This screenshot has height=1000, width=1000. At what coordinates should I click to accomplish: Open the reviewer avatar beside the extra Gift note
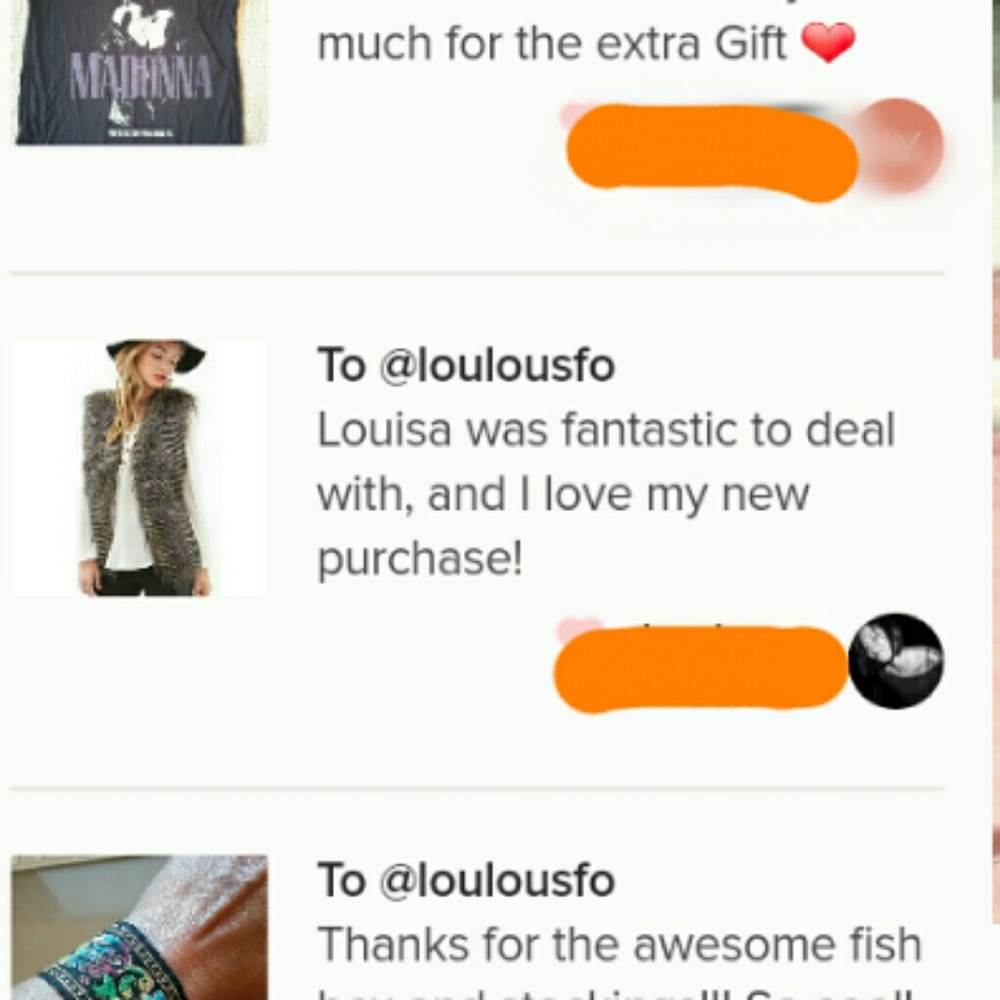pyautogui.click(x=899, y=146)
